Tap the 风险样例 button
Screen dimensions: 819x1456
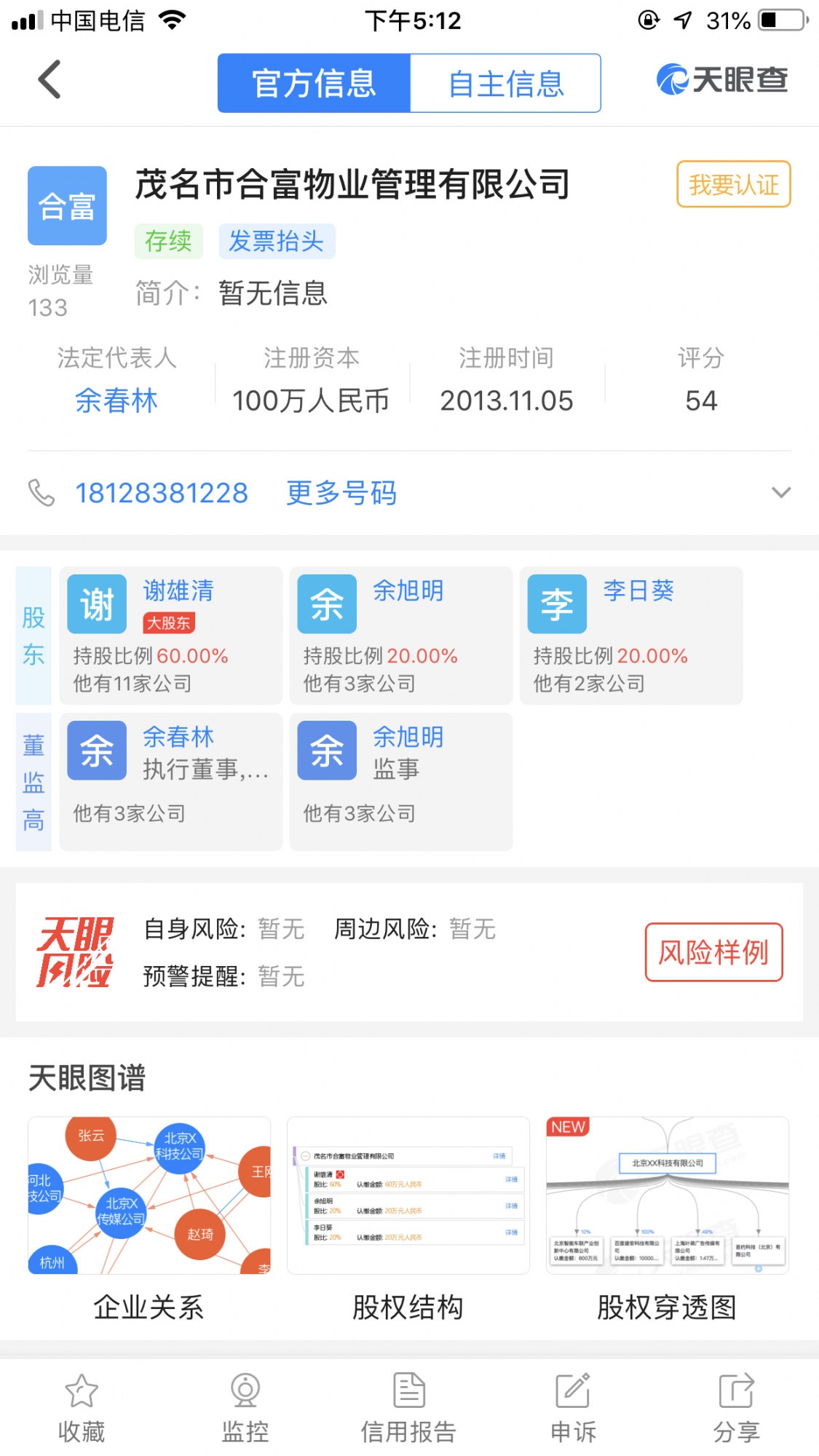point(713,952)
